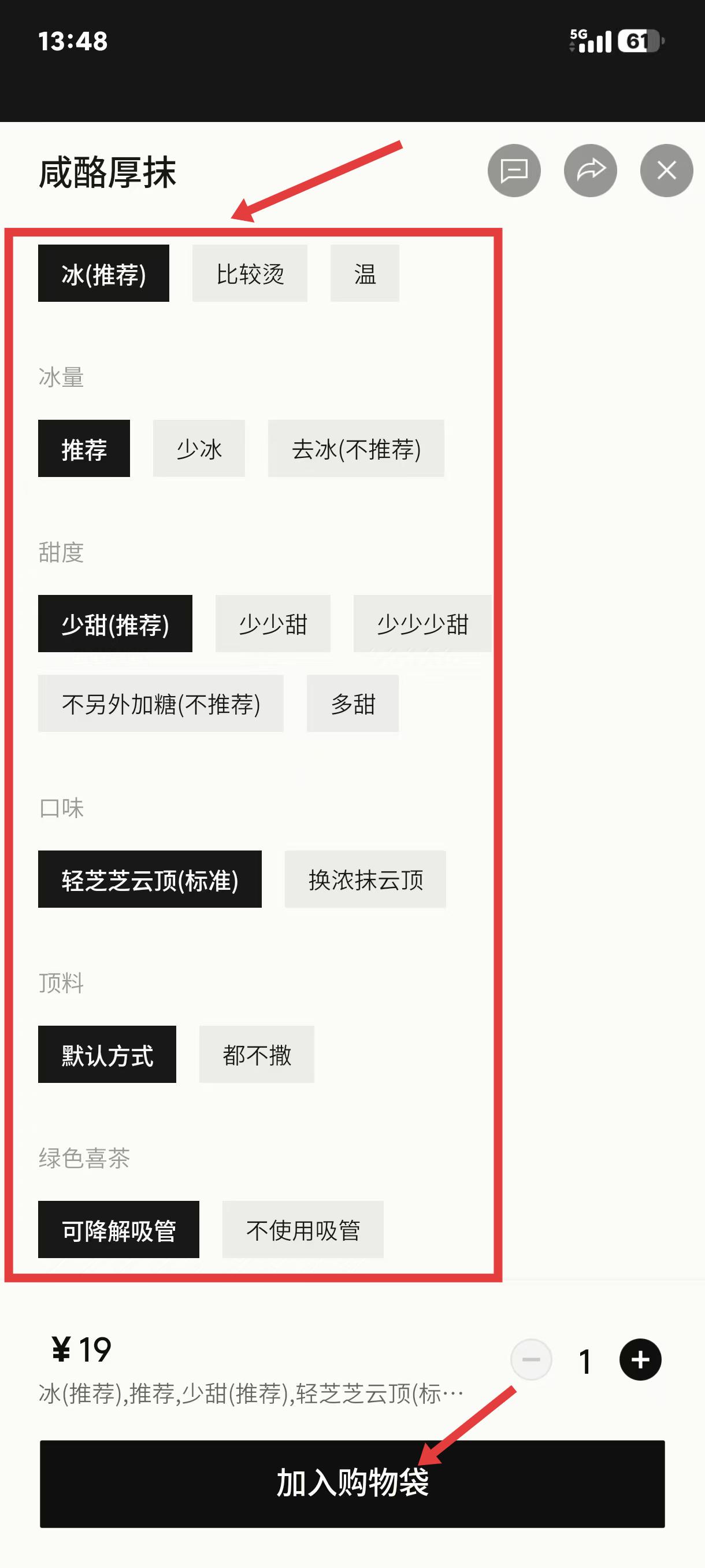Select 少少少甜 sweetness level
This screenshot has width=705, height=1568.
click(422, 623)
